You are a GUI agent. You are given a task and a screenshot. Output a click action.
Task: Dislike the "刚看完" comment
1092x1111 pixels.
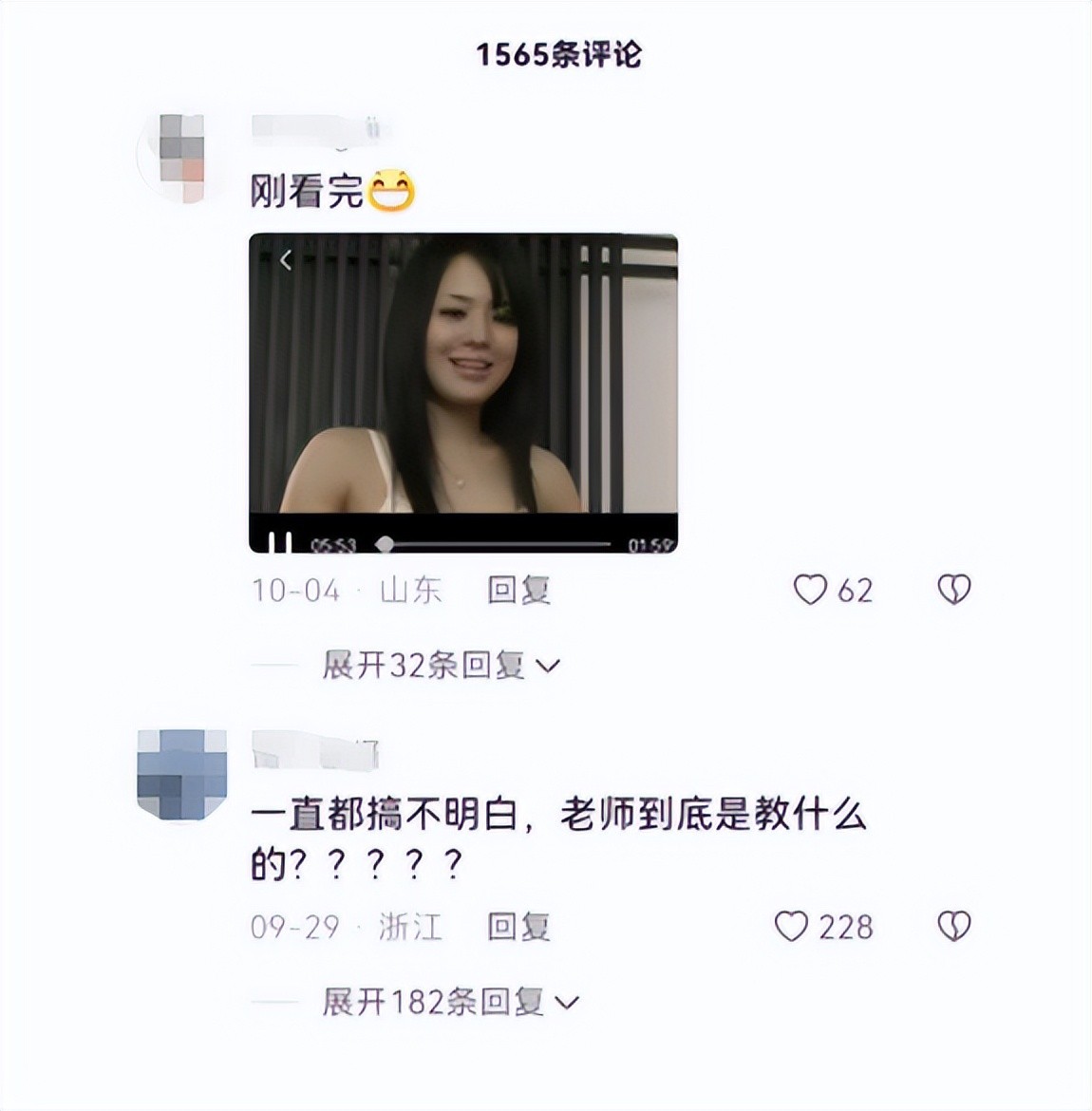[954, 590]
